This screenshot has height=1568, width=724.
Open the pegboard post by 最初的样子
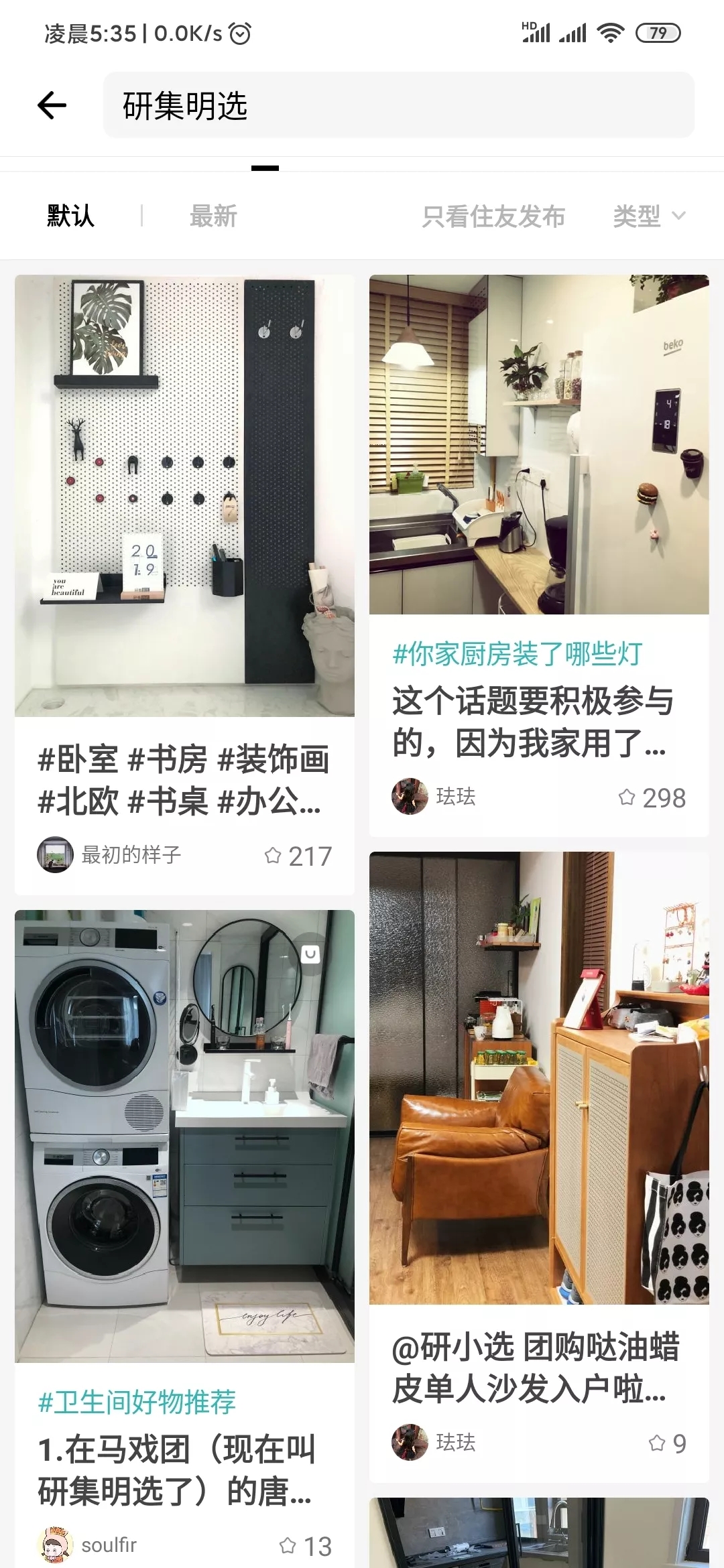coord(184,496)
